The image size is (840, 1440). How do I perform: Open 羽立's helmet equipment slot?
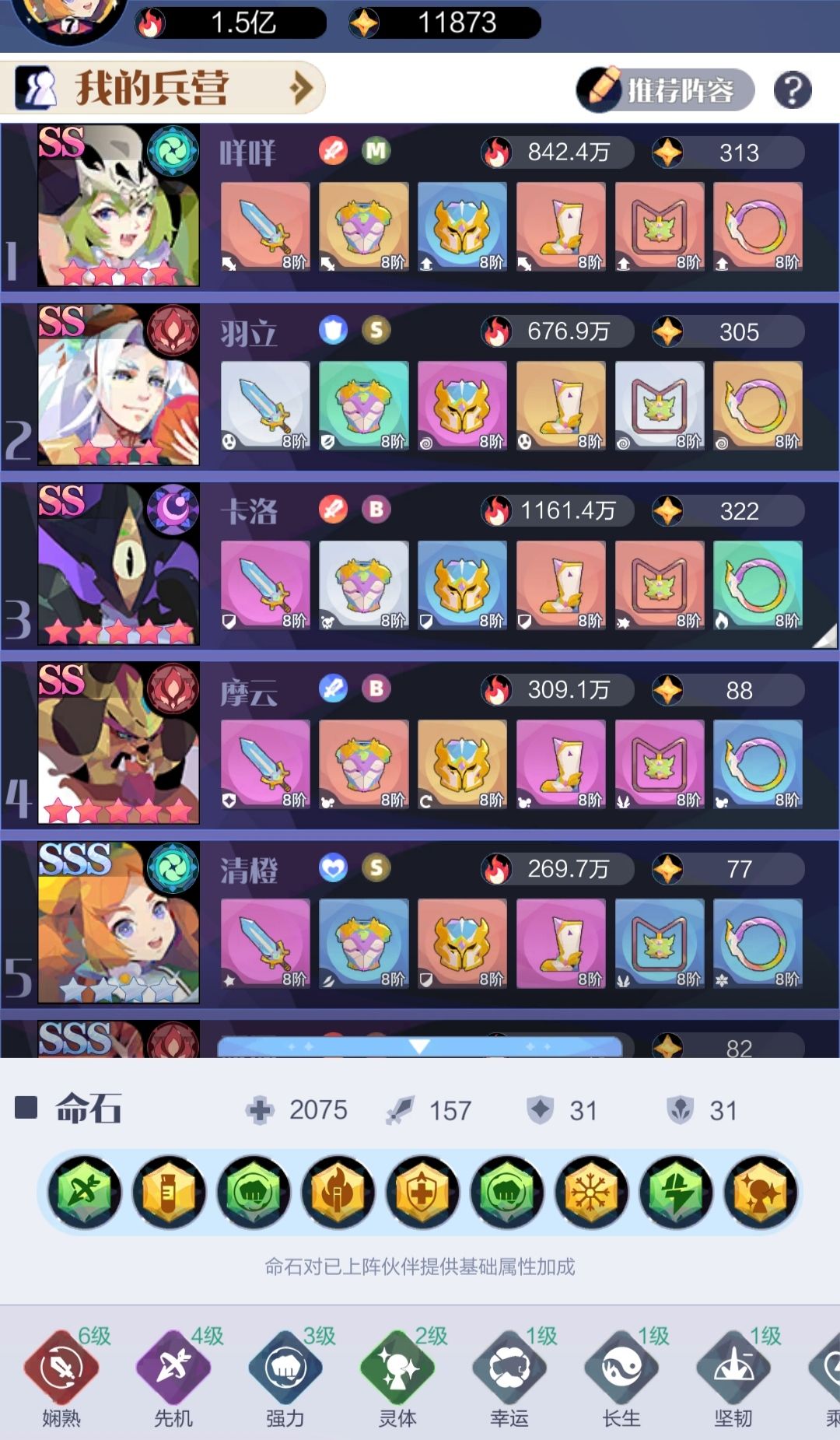click(x=462, y=406)
